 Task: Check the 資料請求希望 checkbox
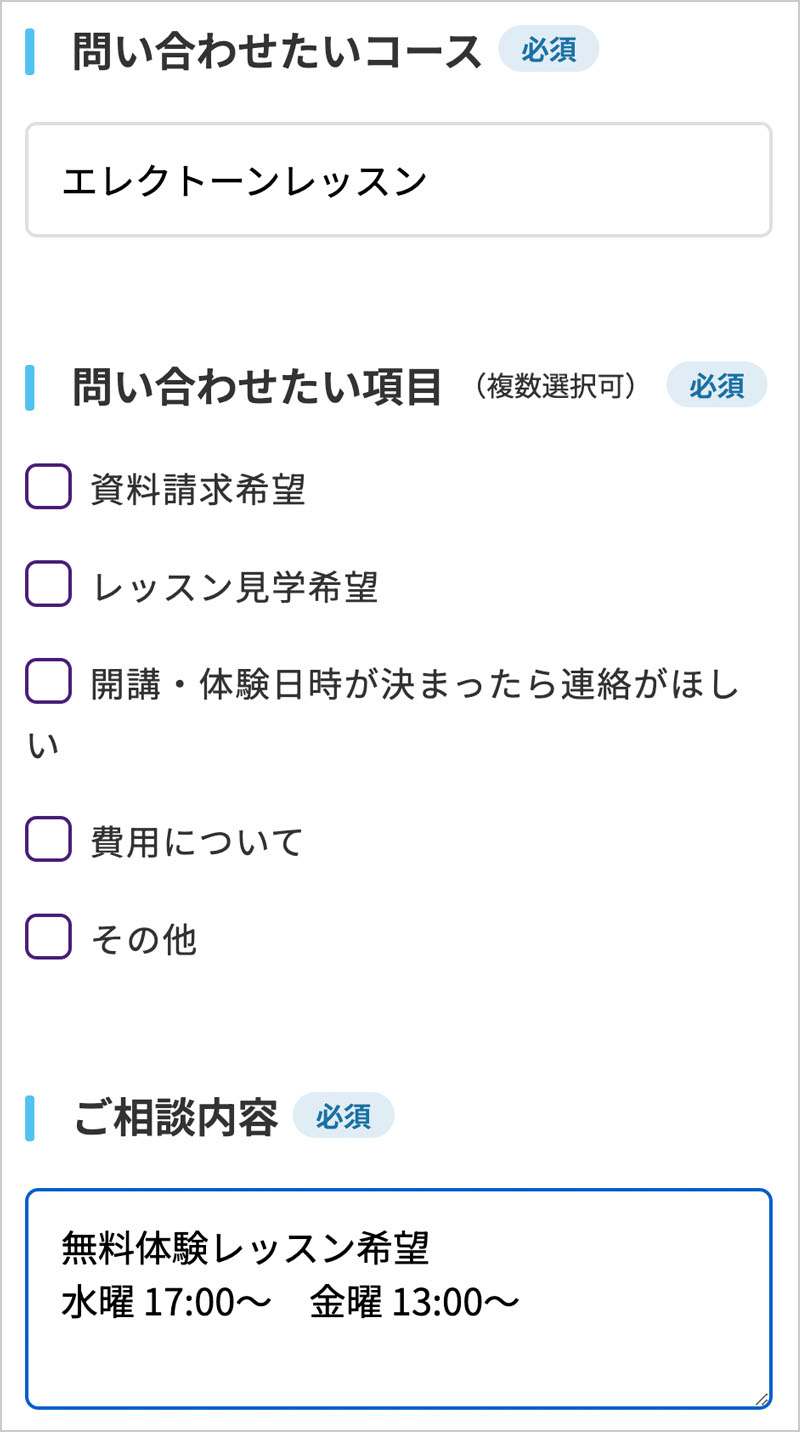coord(46,488)
